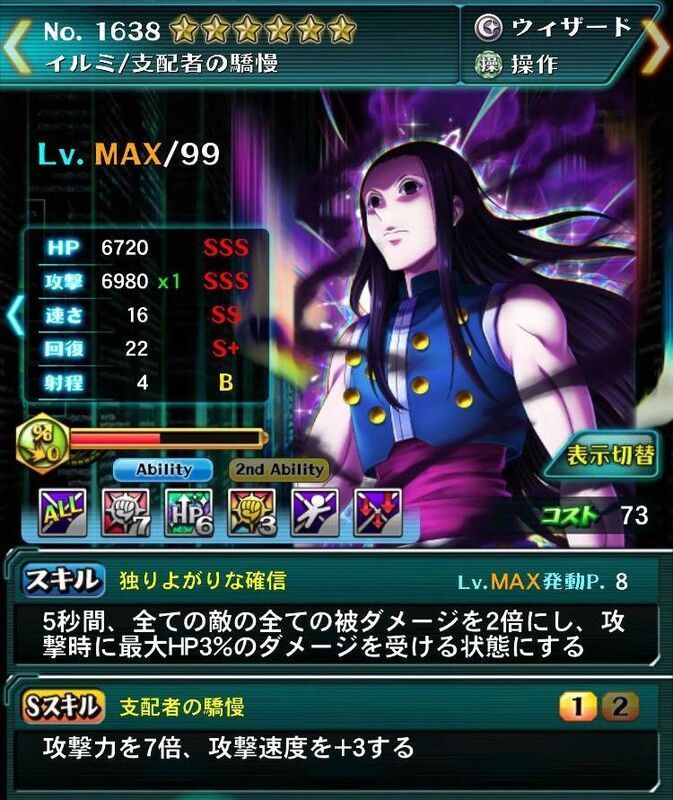The image size is (673, 800).
Task: Open the Sスキル 支配者の驕慢 details
Action: point(336,747)
